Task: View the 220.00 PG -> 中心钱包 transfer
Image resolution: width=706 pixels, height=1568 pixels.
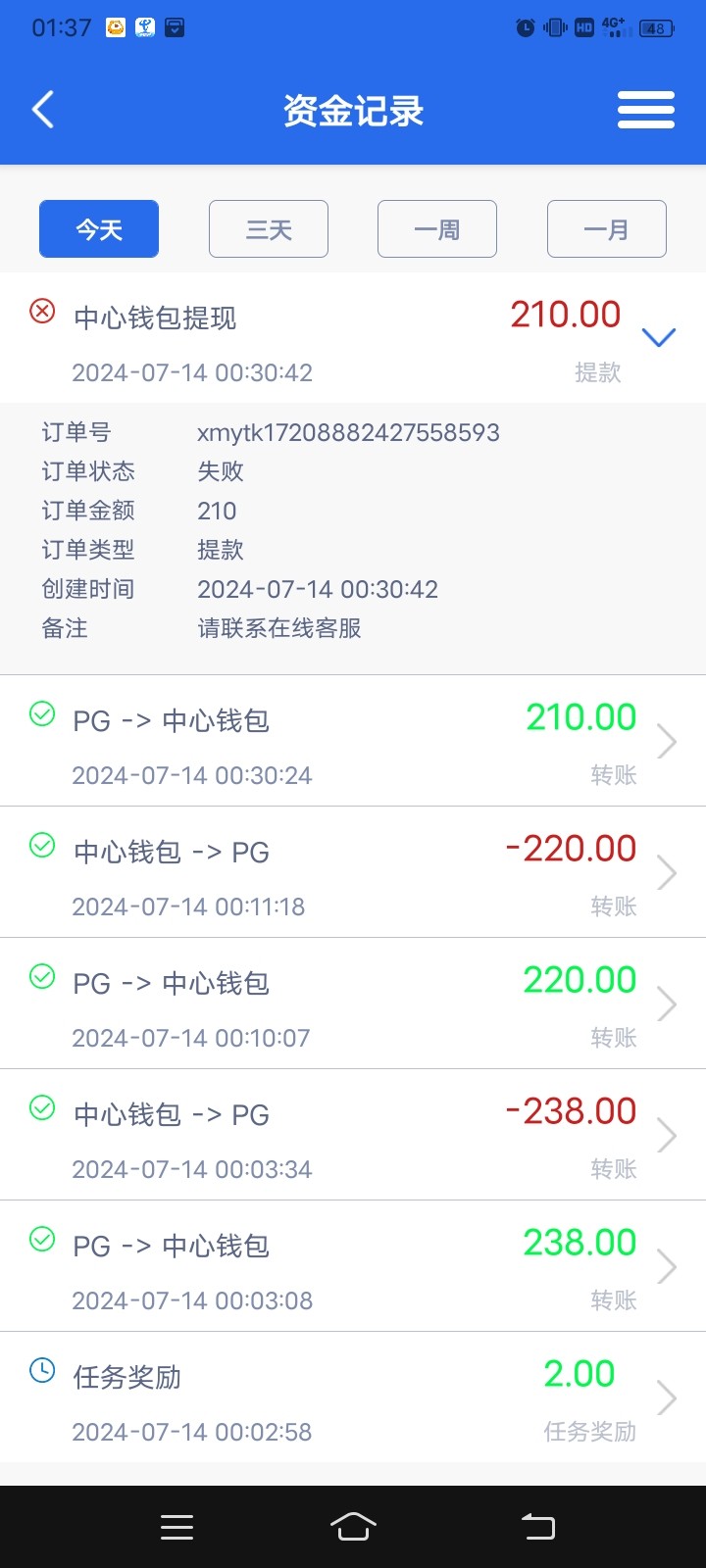Action: 353,1004
